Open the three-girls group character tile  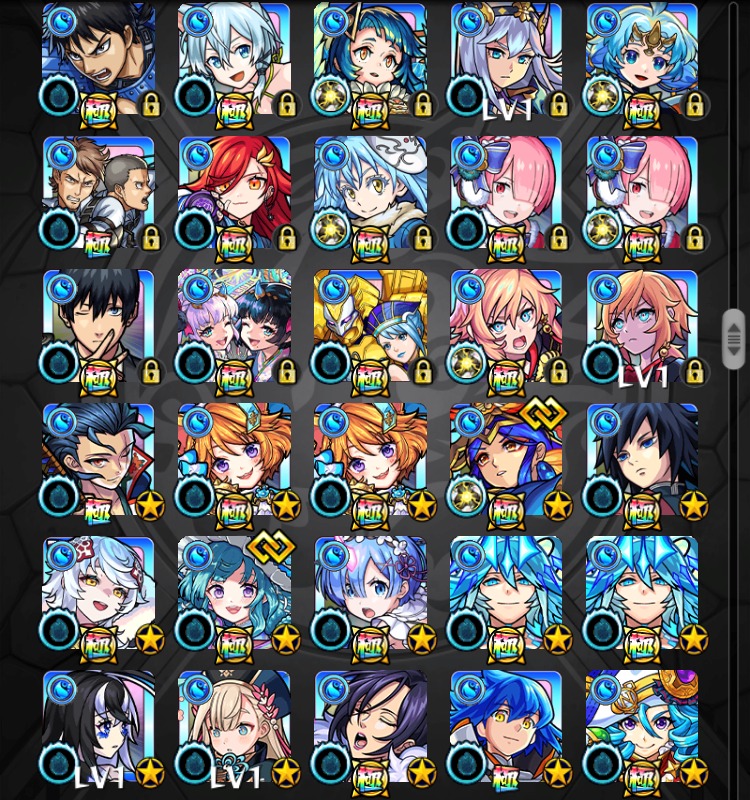pos(234,326)
